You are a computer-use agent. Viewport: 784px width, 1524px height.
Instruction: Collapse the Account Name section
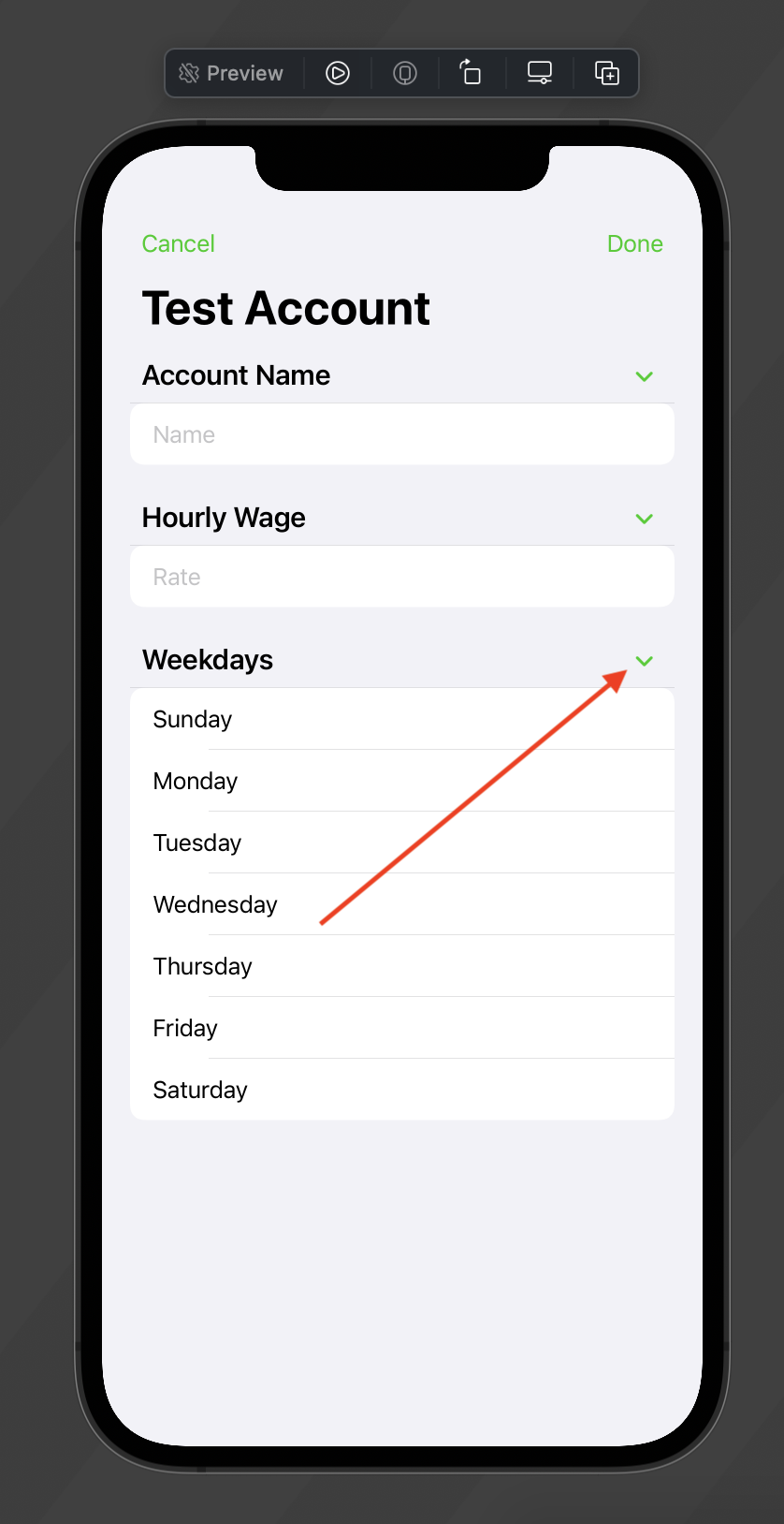[x=644, y=376]
